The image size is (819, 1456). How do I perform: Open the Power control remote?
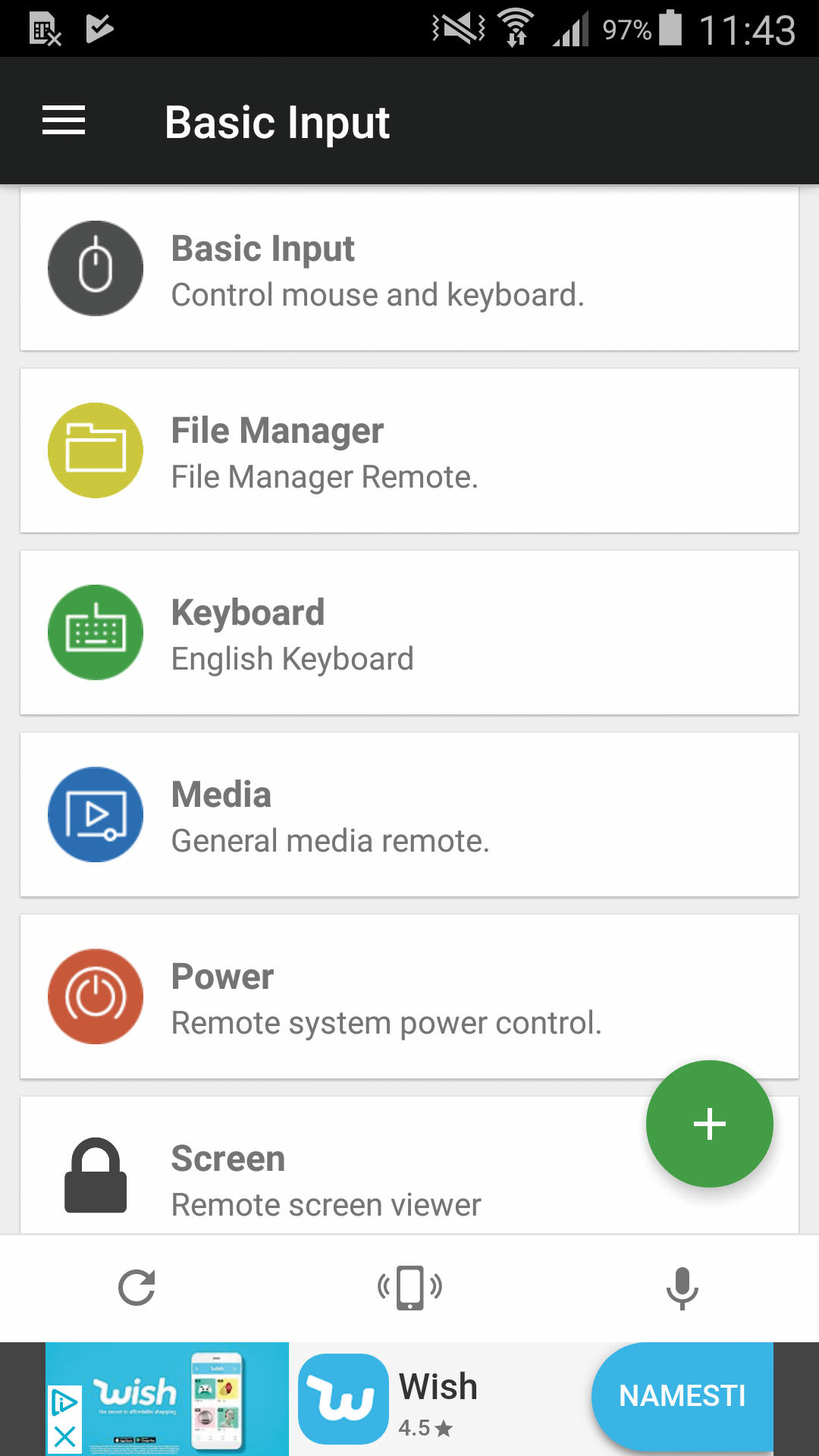409,996
